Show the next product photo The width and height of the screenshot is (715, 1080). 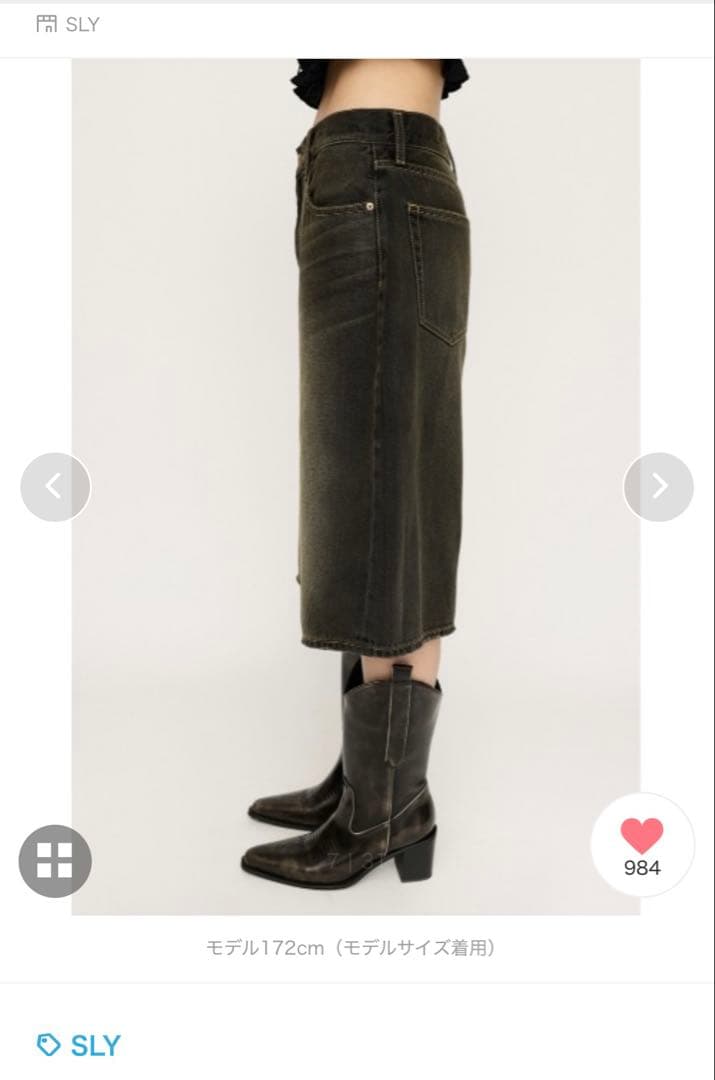(658, 487)
